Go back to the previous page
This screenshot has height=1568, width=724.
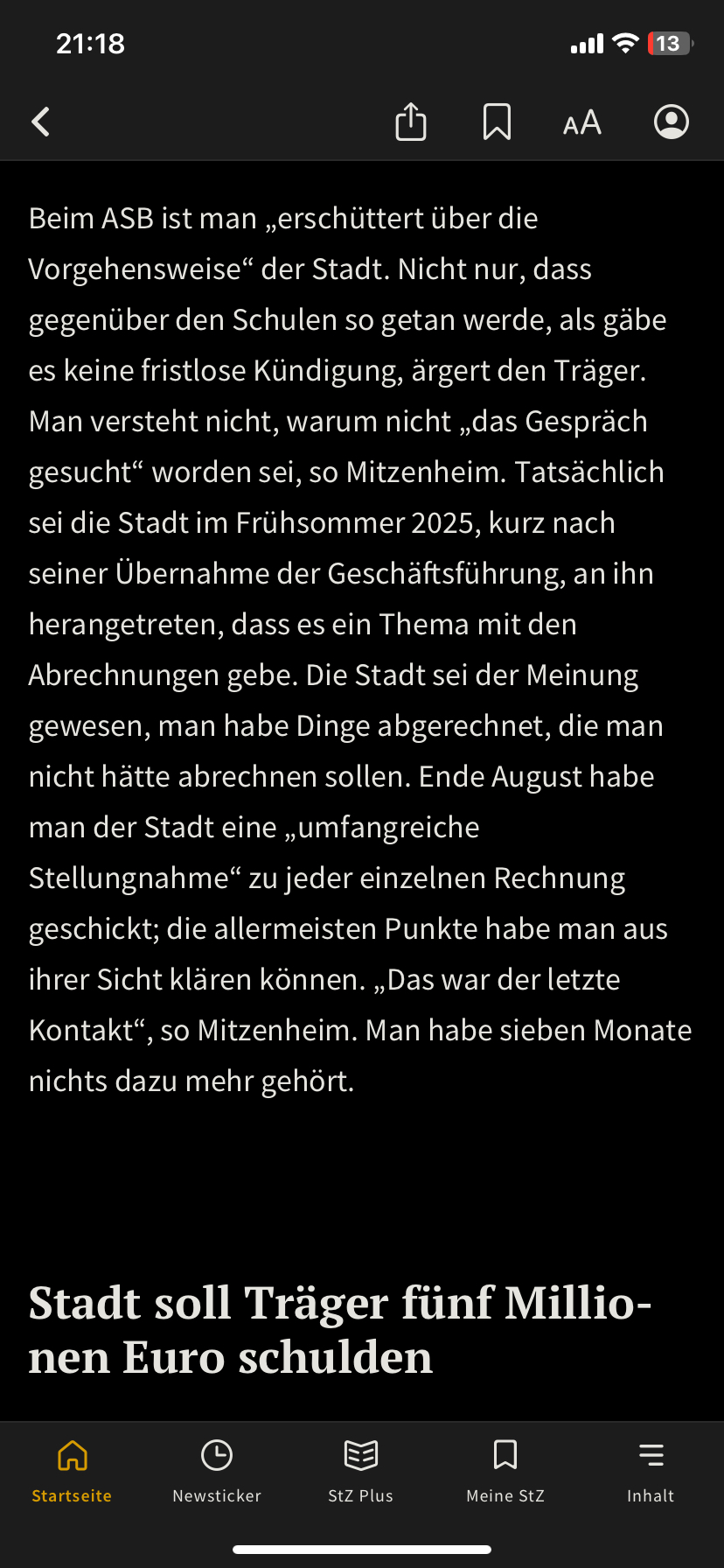[41, 122]
